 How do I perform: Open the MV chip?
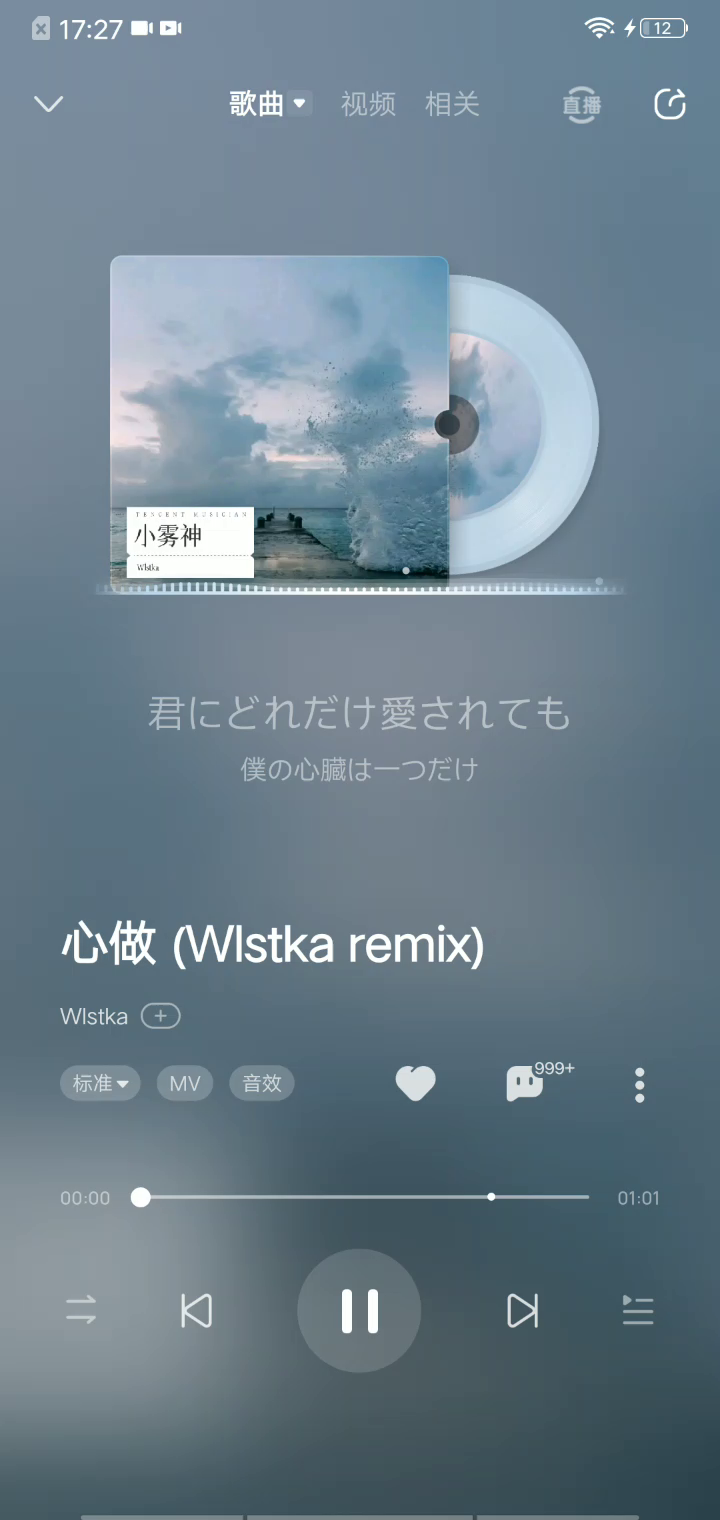click(185, 1083)
